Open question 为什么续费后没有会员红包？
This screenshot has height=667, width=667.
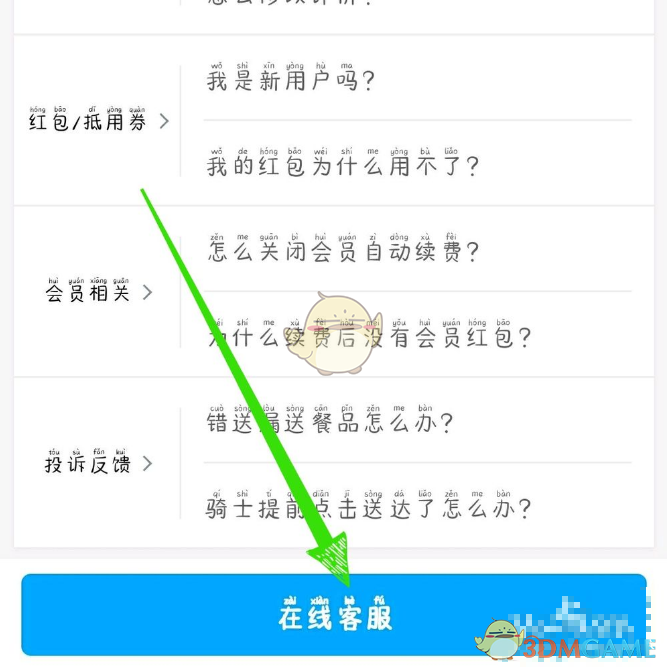tap(369, 337)
